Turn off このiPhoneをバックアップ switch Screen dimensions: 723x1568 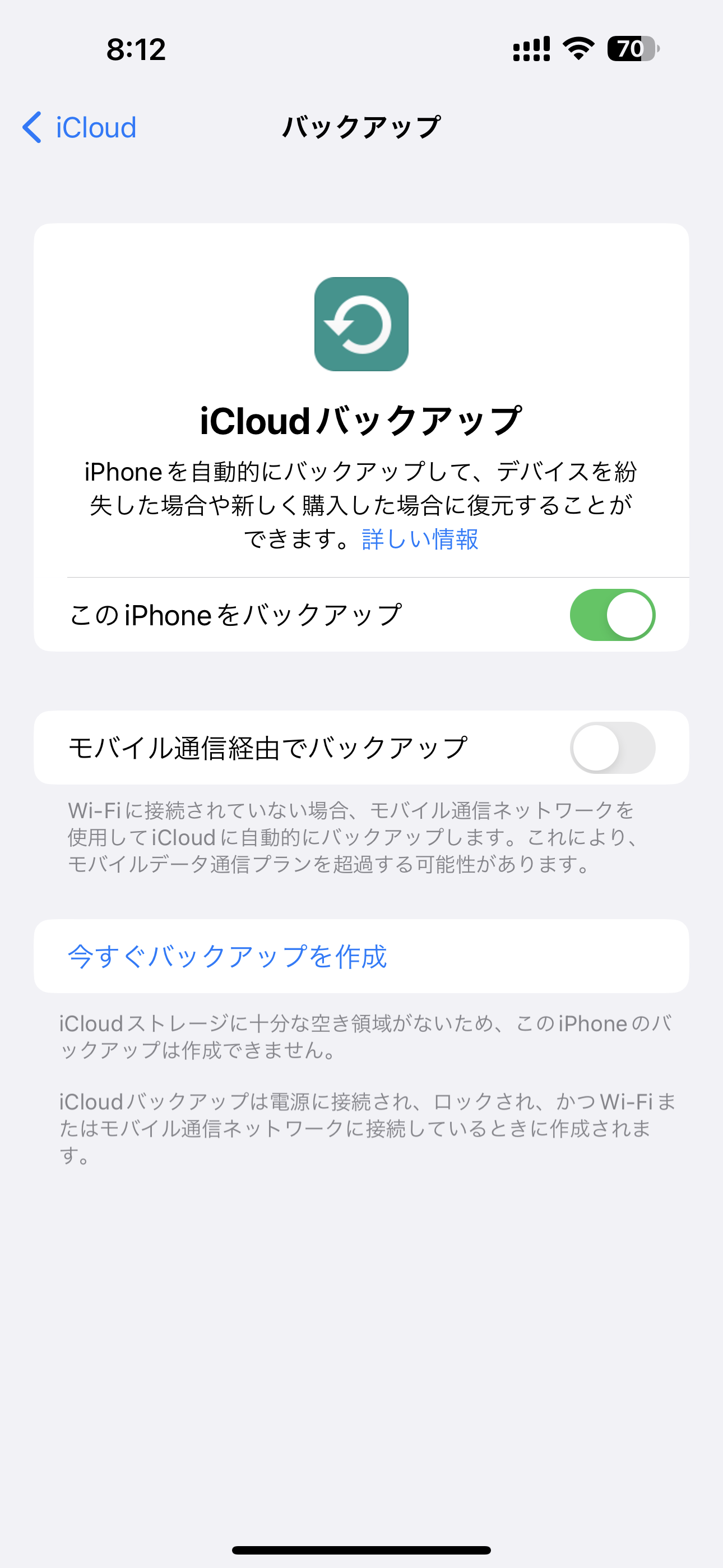coord(611,615)
